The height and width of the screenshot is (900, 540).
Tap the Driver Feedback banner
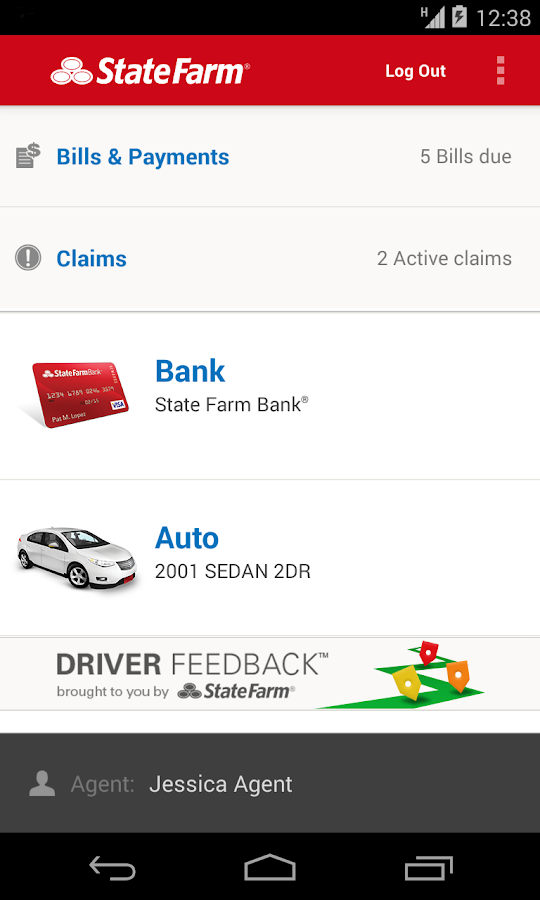click(x=270, y=674)
